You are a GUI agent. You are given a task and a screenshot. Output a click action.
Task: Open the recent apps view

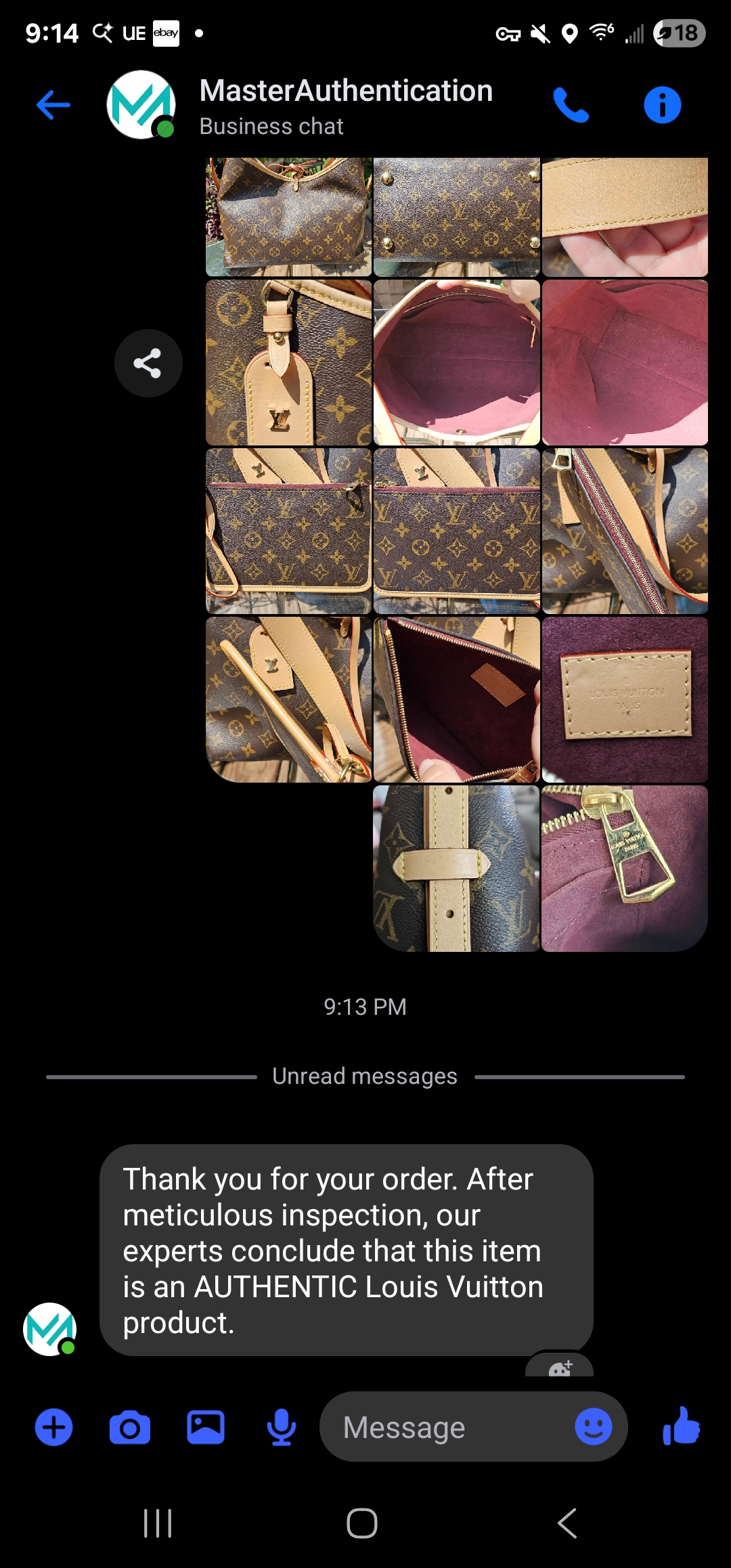click(158, 1523)
